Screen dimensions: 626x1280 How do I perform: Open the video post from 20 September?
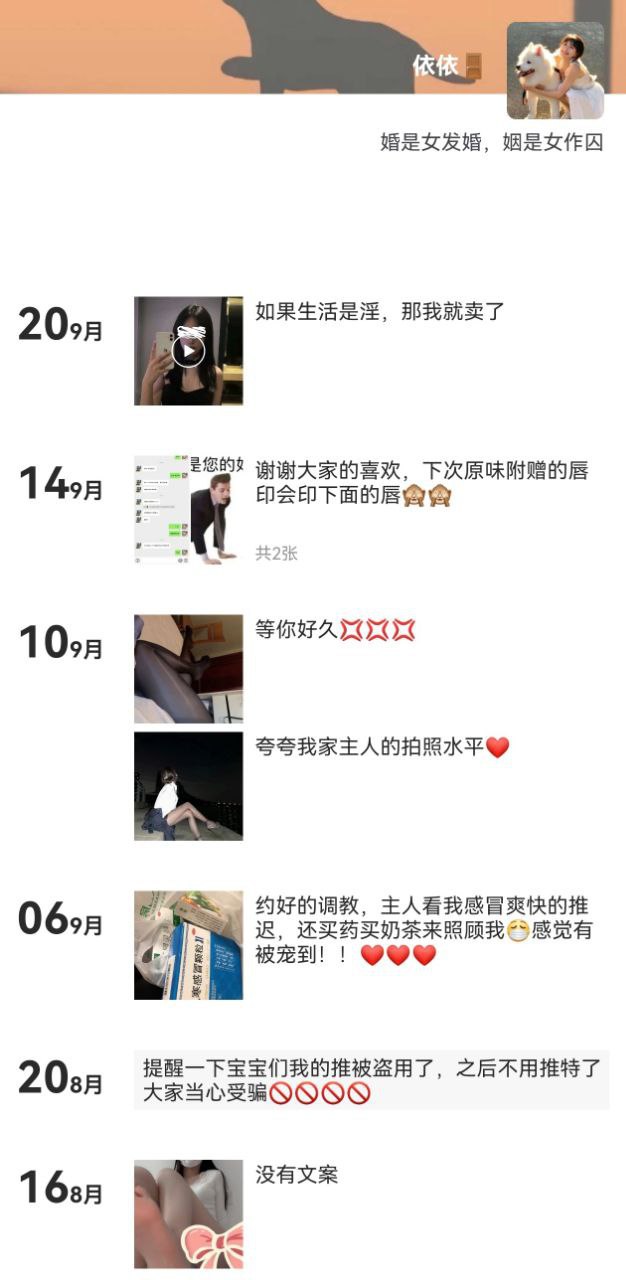(x=188, y=351)
